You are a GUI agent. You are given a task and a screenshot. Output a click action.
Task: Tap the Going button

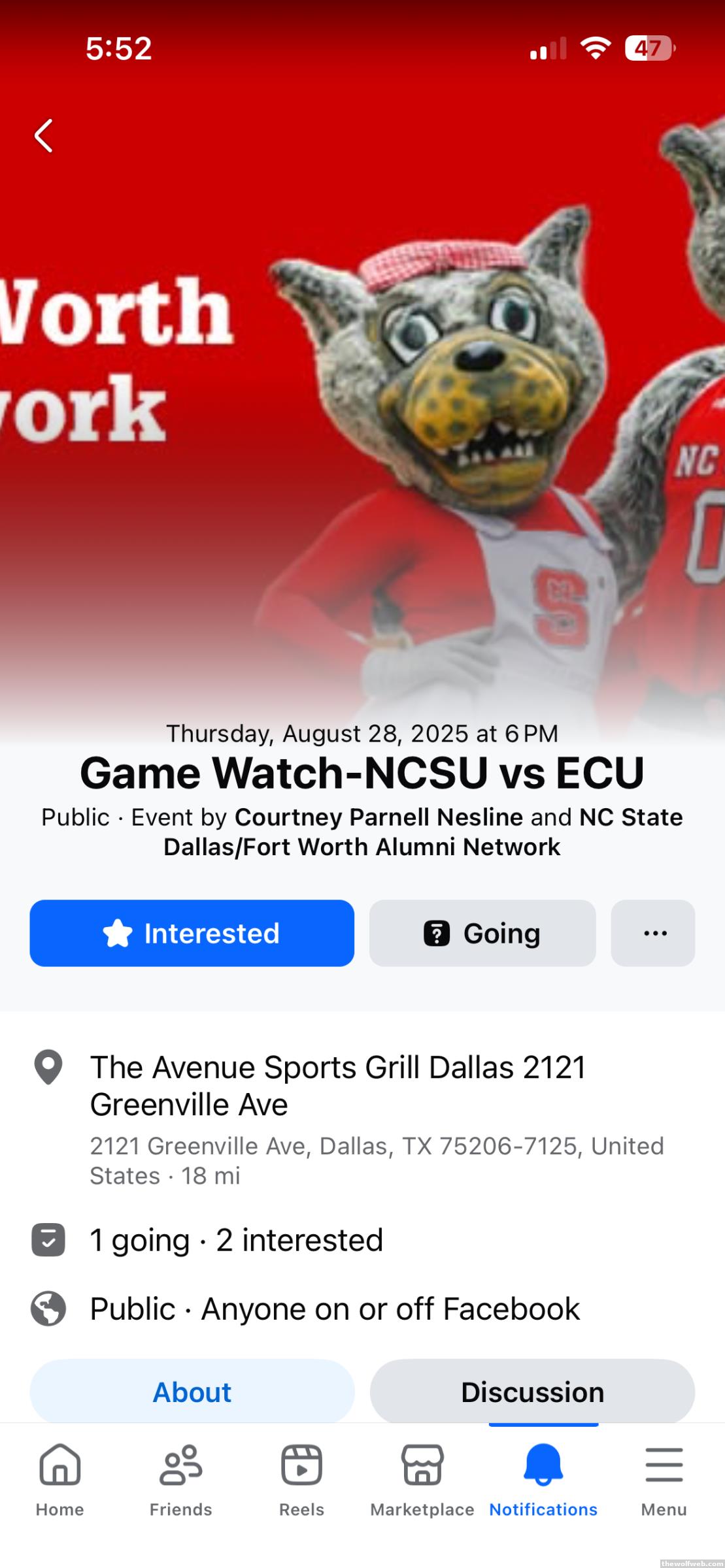(x=482, y=933)
